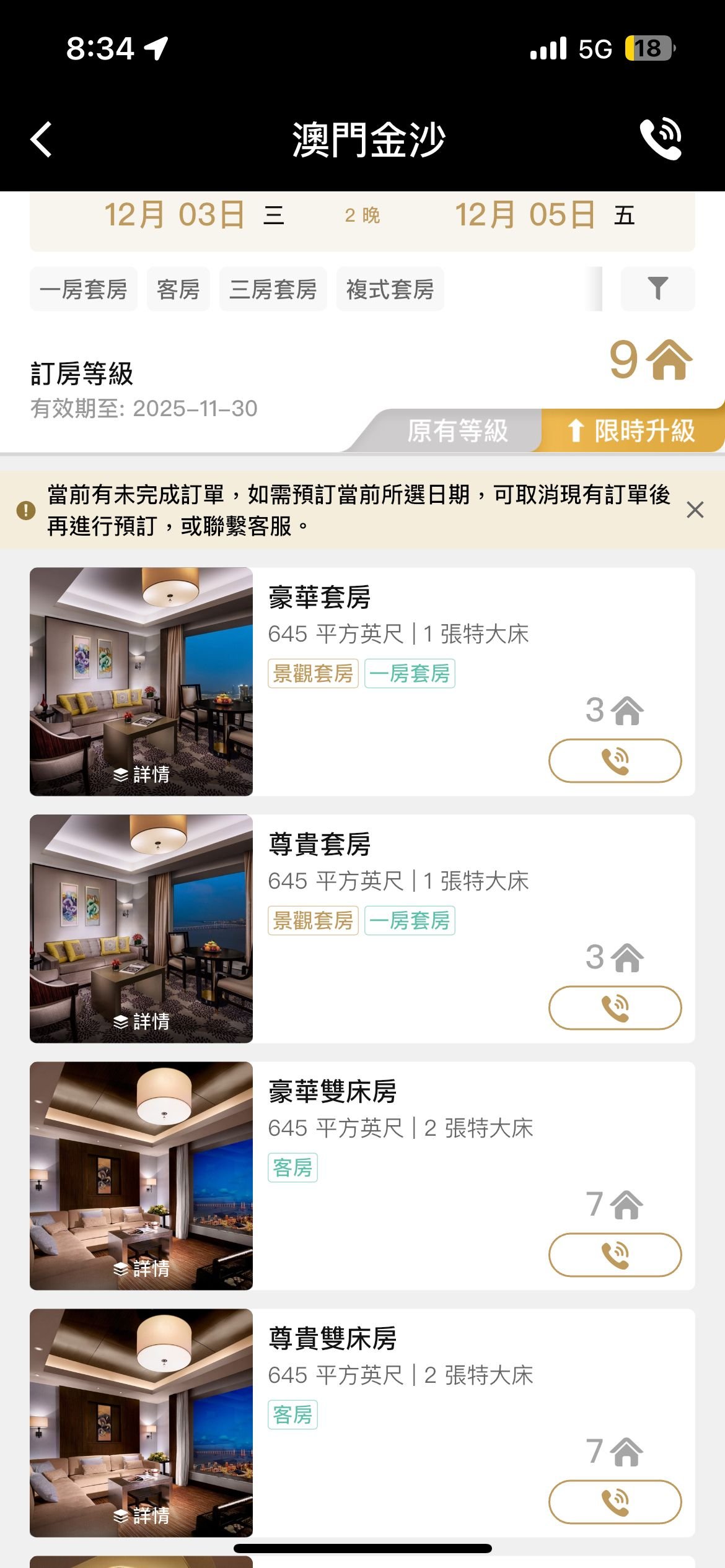This screenshot has height=1568, width=725.
Task: Call to book the 尊貴雙床房
Action: coord(615,1502)
